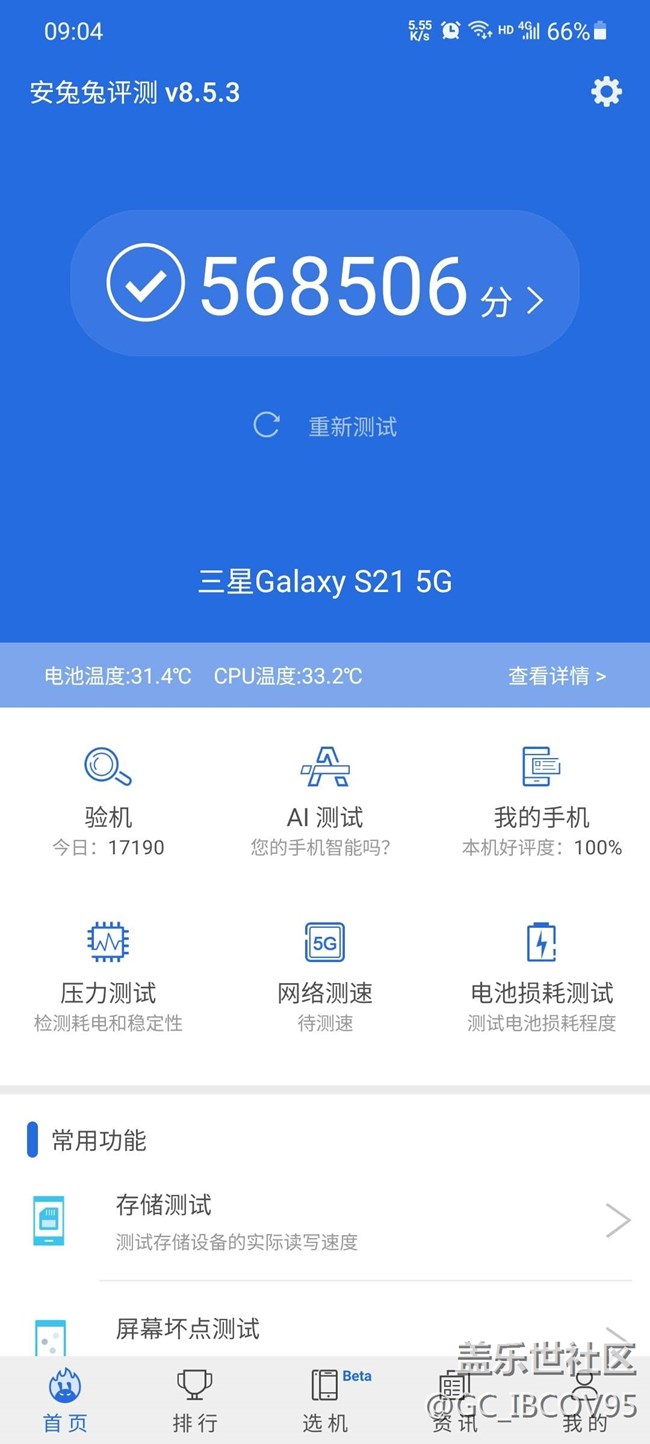Open the 网络测速 speed test
650x1444 pixels.
click(x=325, y=976)
